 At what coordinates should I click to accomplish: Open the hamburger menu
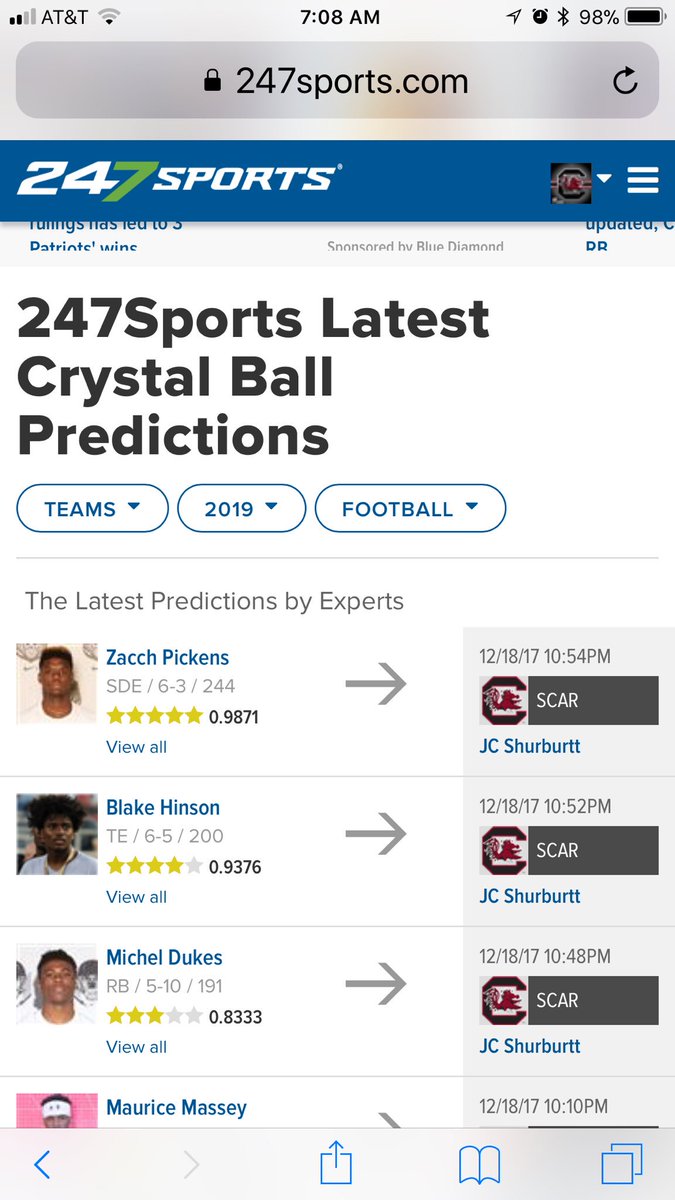tap(642, 180)
